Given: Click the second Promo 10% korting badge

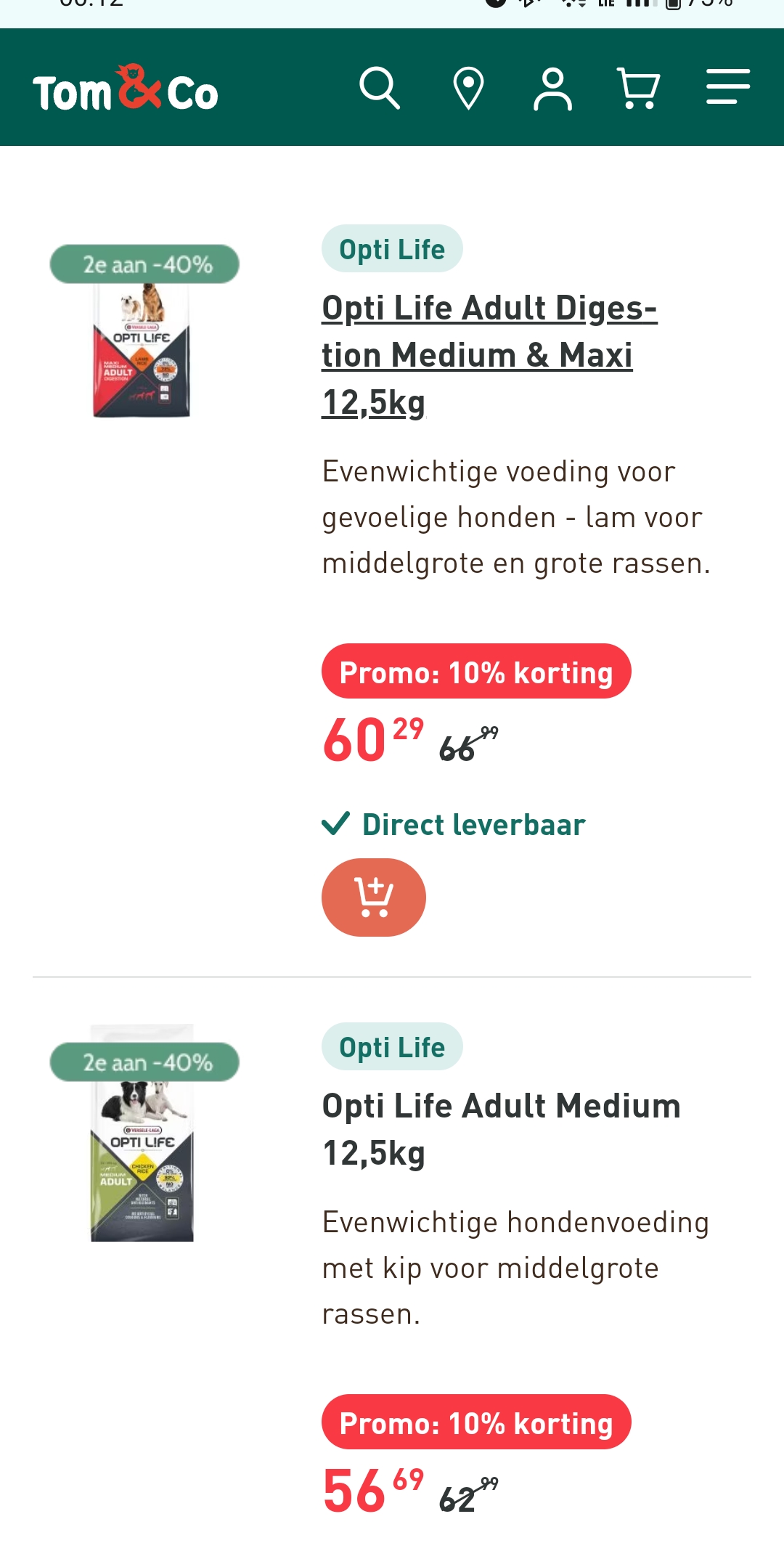Looking at the screenshot, I should [476, 1422].
